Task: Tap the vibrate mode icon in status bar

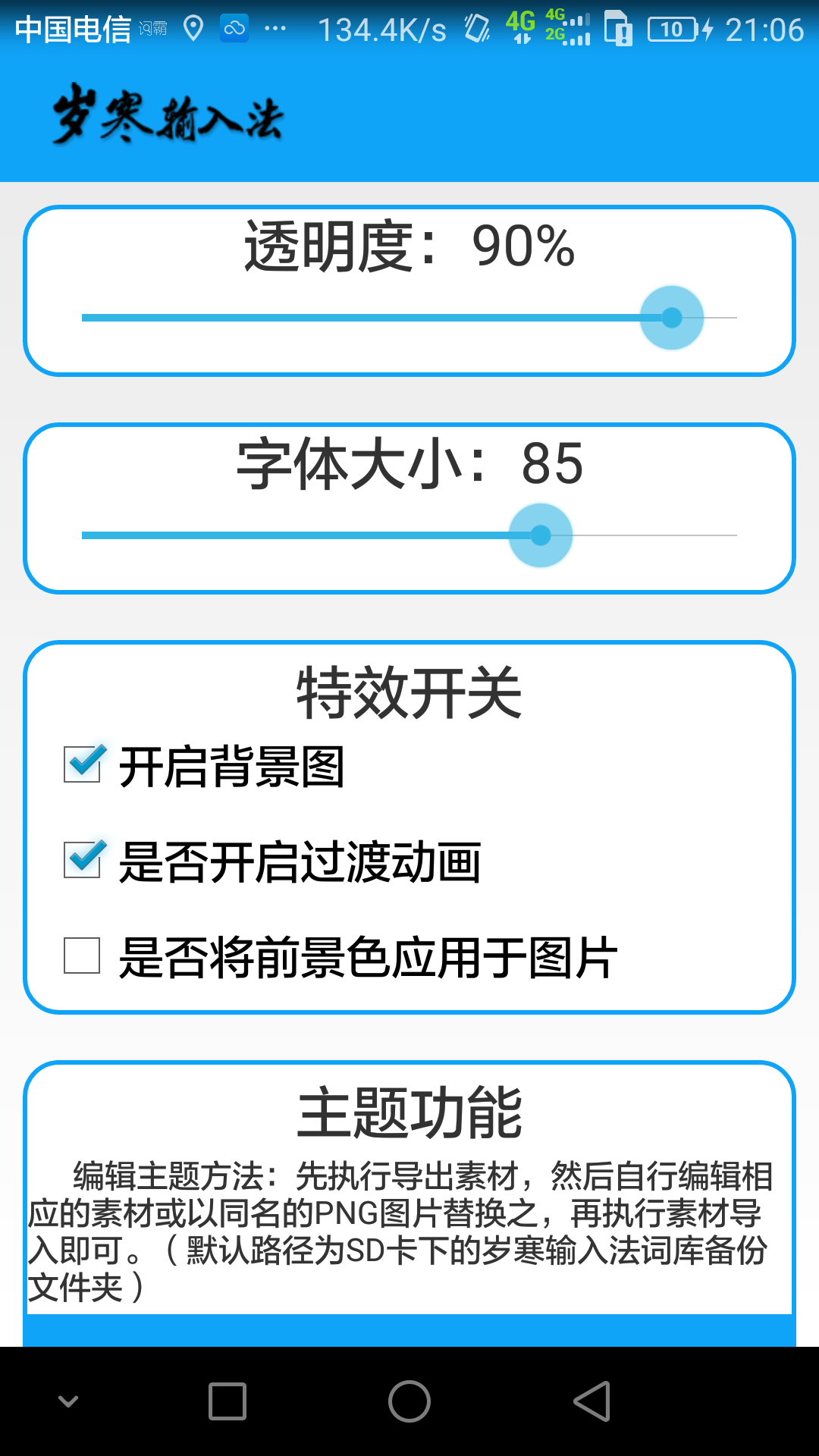Action: pos(476,27)
